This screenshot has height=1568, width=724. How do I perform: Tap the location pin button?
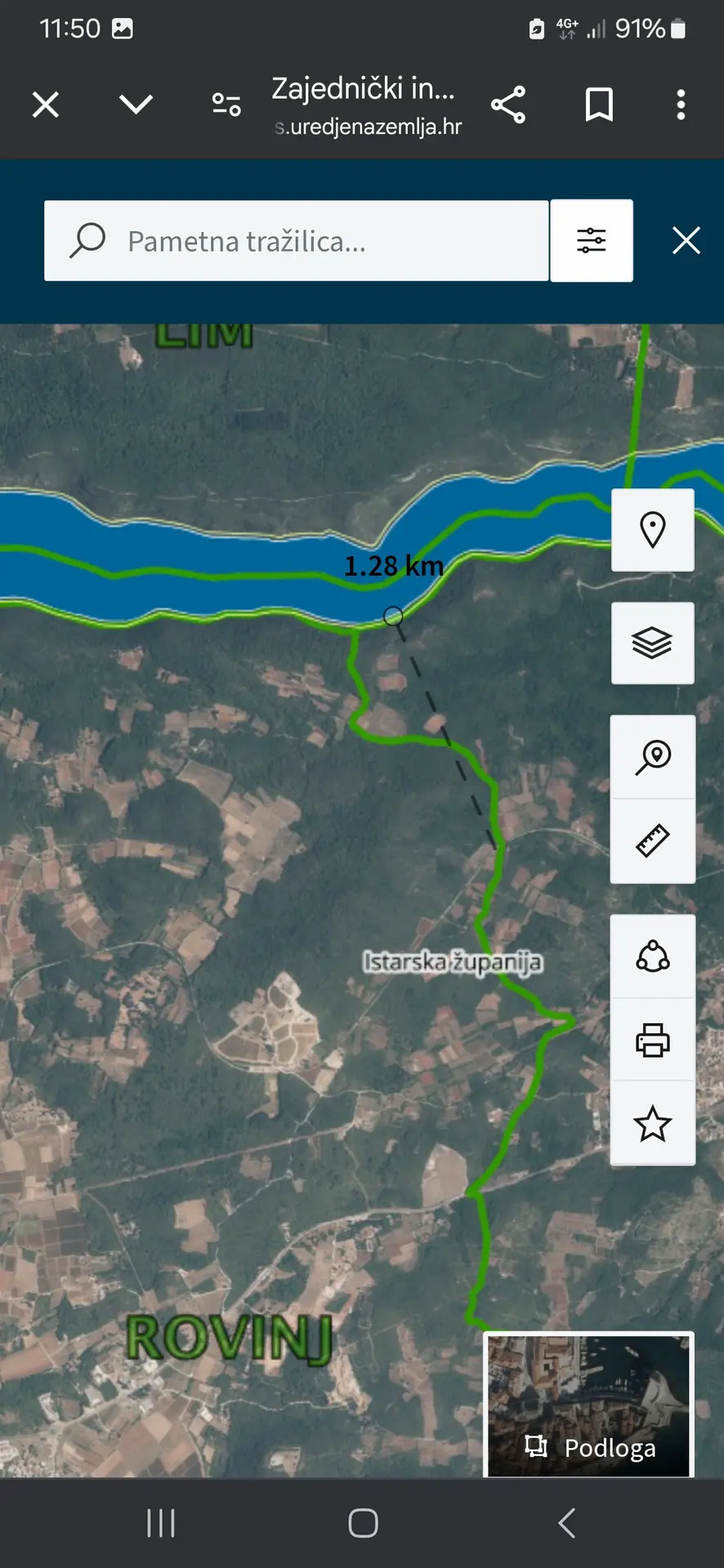click(x=653, y=530)
